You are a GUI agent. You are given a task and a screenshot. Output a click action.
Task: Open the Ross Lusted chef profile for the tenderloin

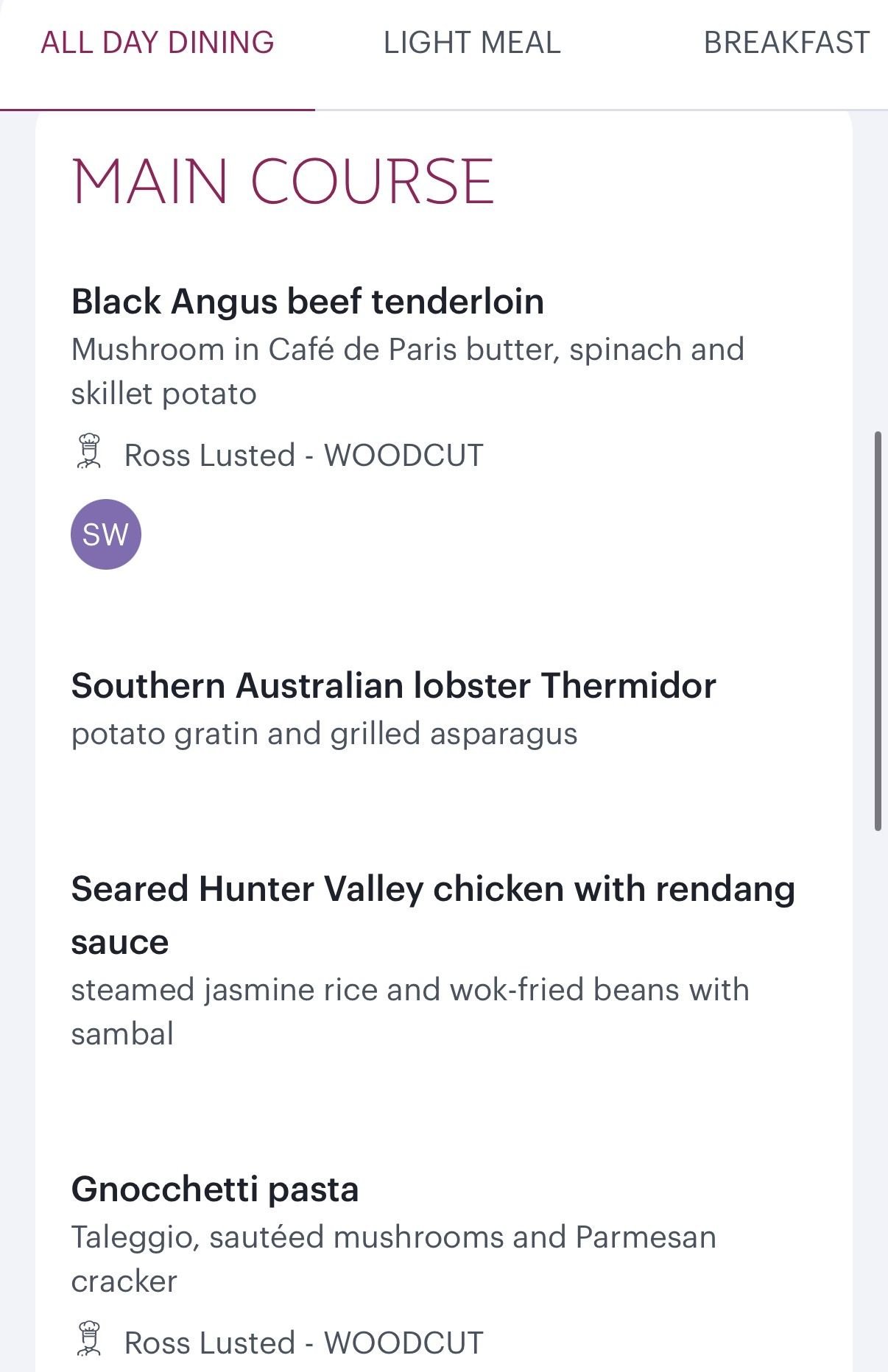[302, 456]
